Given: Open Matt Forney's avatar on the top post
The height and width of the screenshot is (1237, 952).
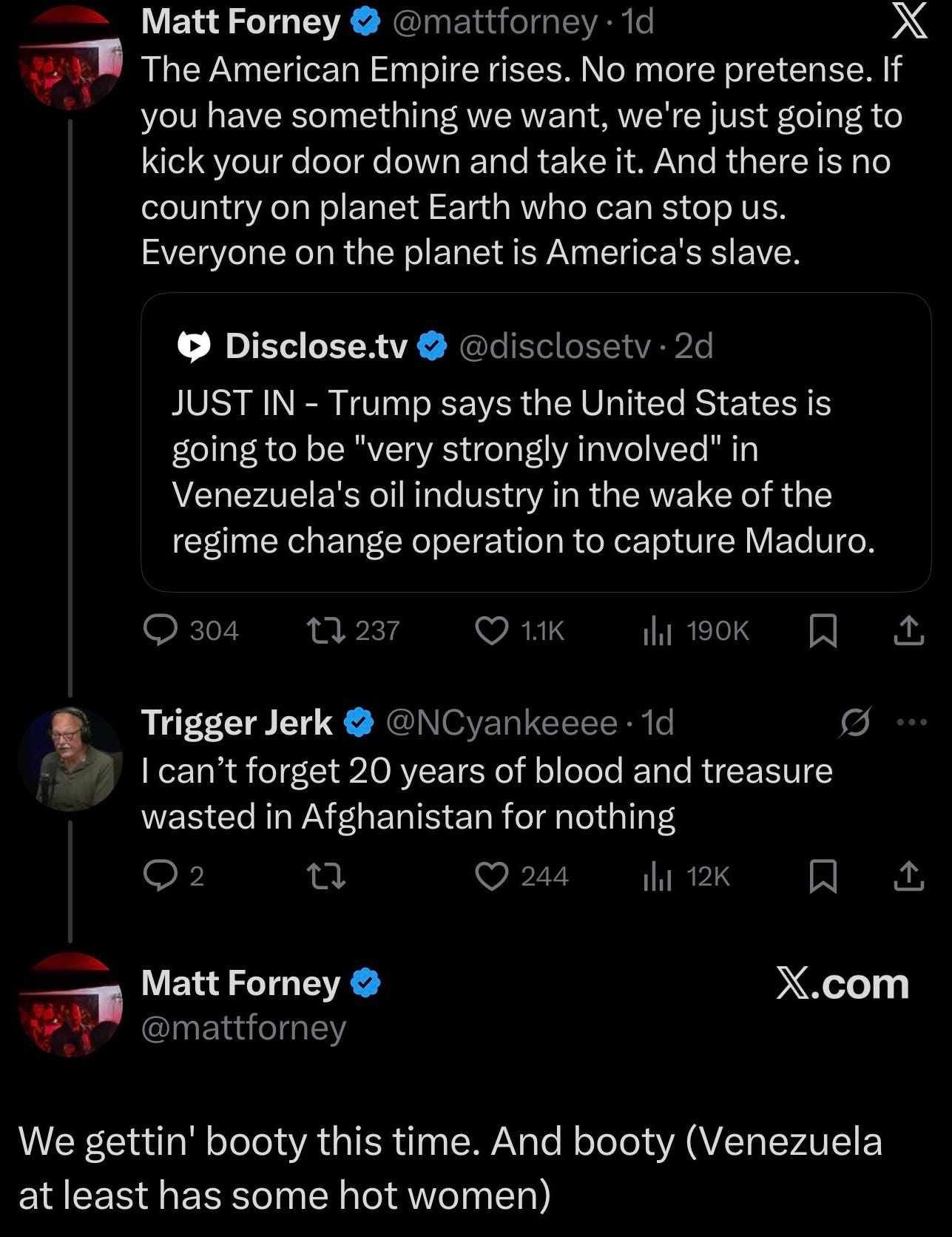Looking at the screenshot, I should pos(70,58).
